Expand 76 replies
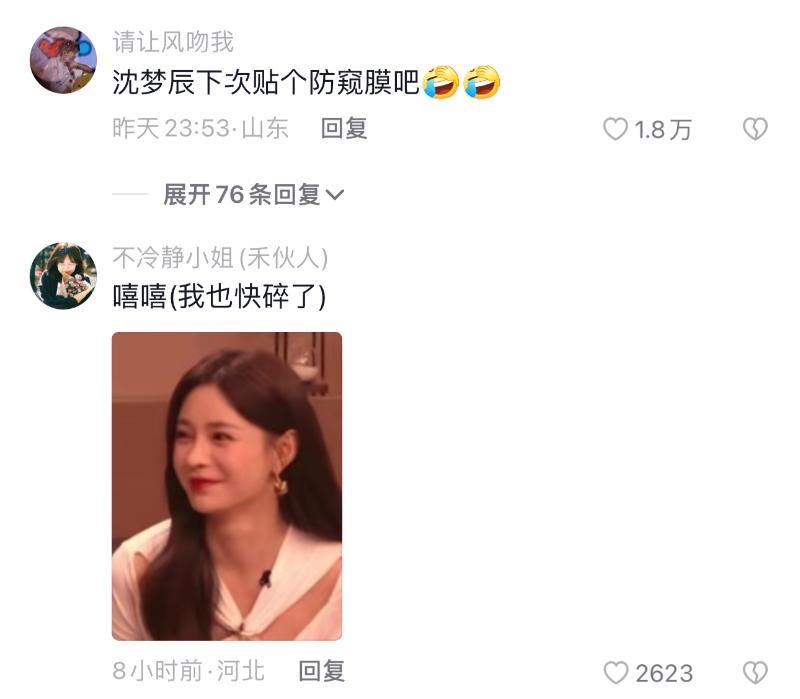This screenshot has width=800, height=699. (253, 194)
